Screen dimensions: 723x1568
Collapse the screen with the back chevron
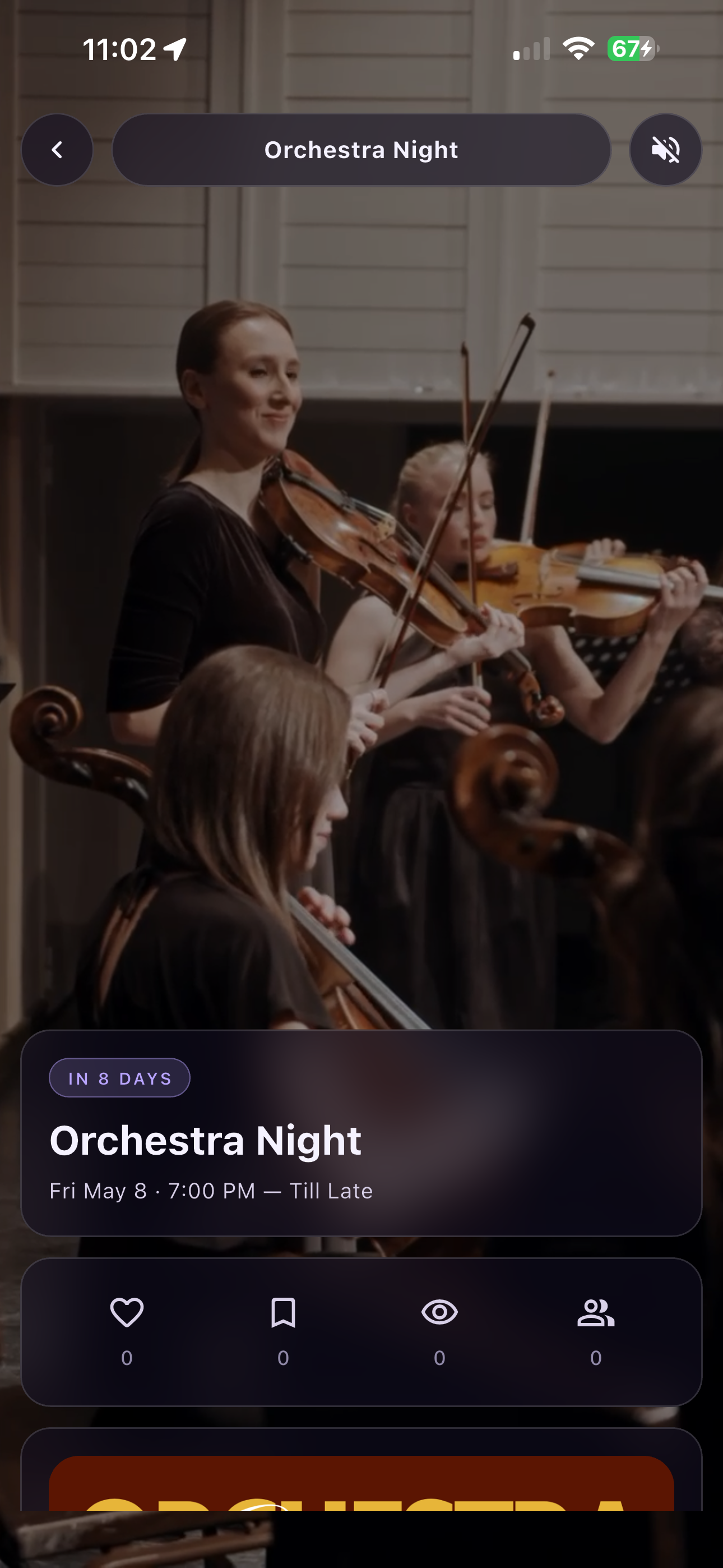(57, 150)
